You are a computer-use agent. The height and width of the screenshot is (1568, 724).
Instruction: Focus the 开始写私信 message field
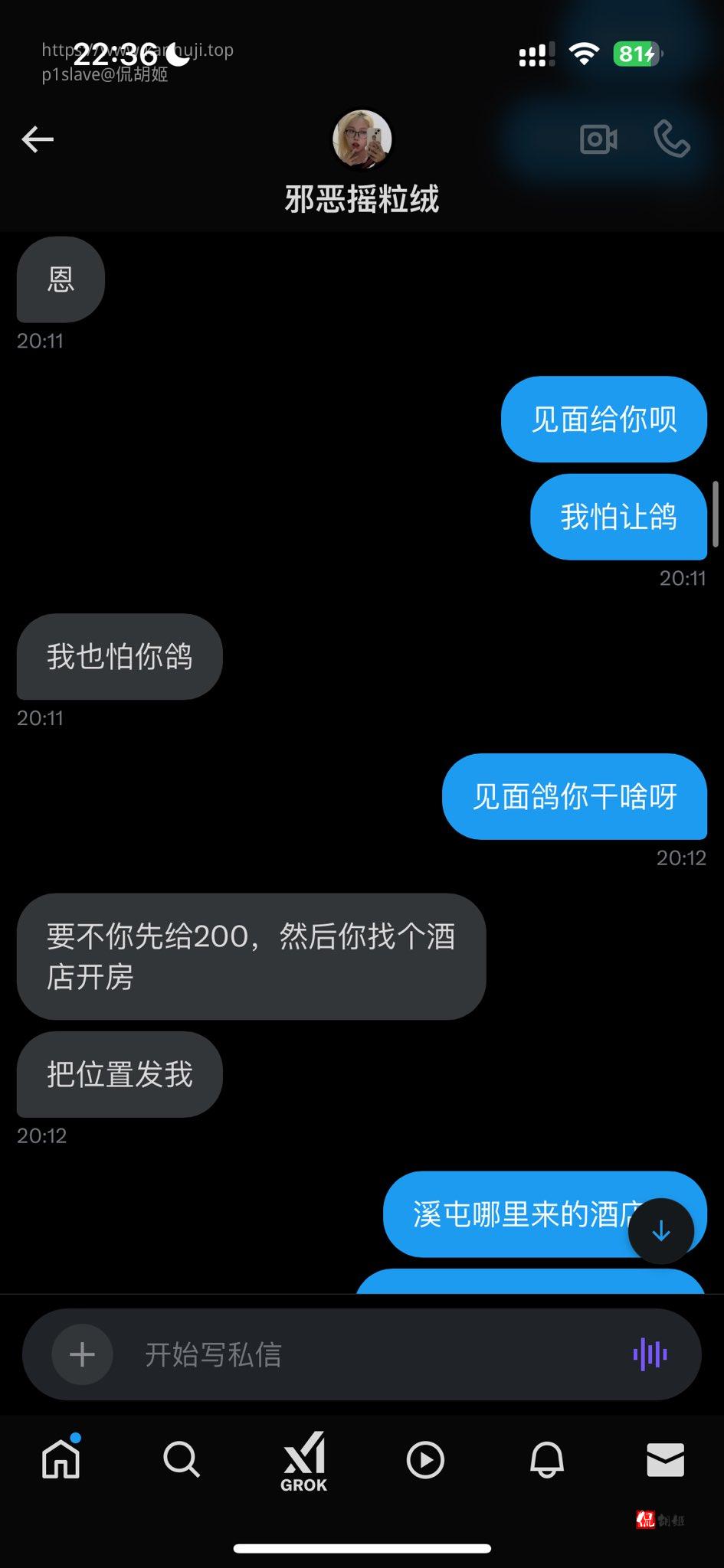368,1354
